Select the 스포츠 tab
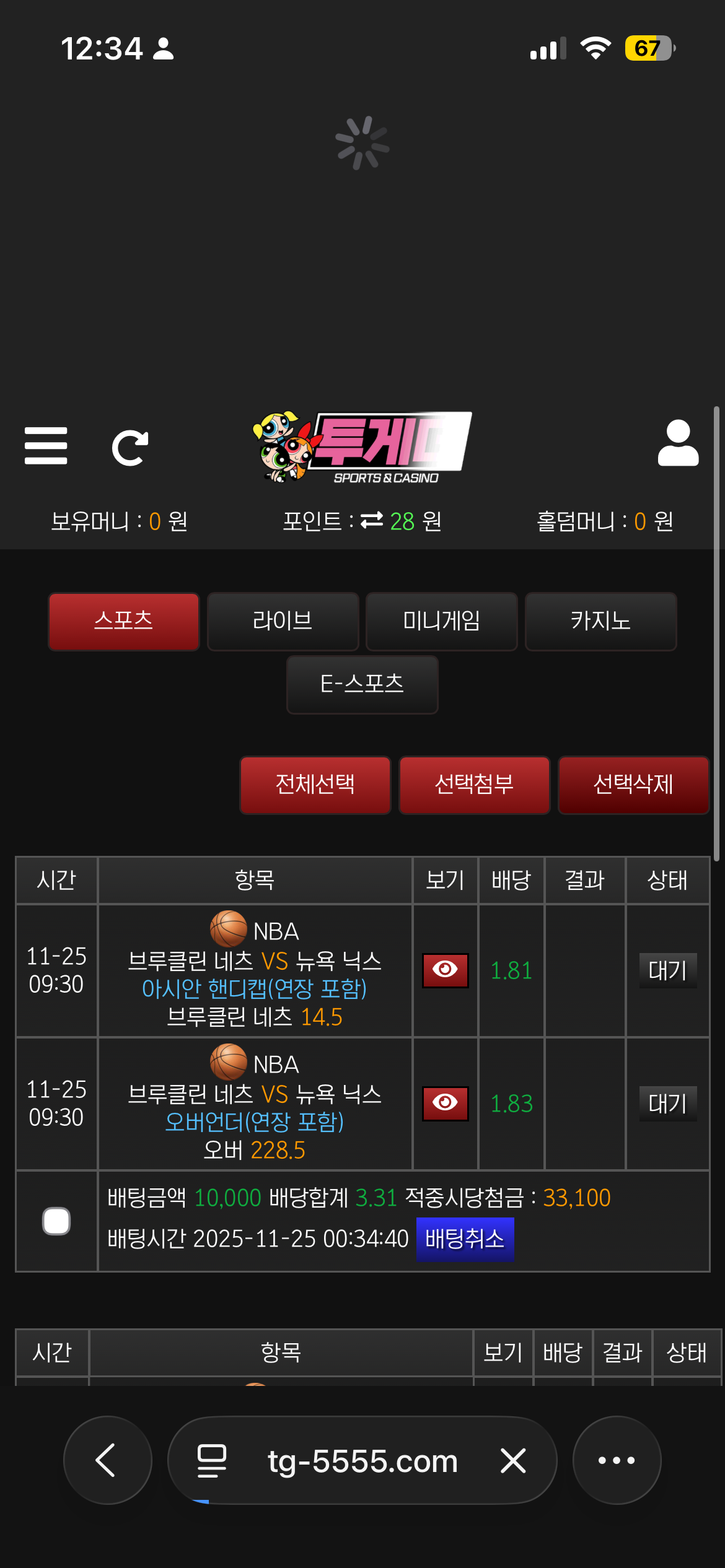The image size is (725, 1568). 124,621
